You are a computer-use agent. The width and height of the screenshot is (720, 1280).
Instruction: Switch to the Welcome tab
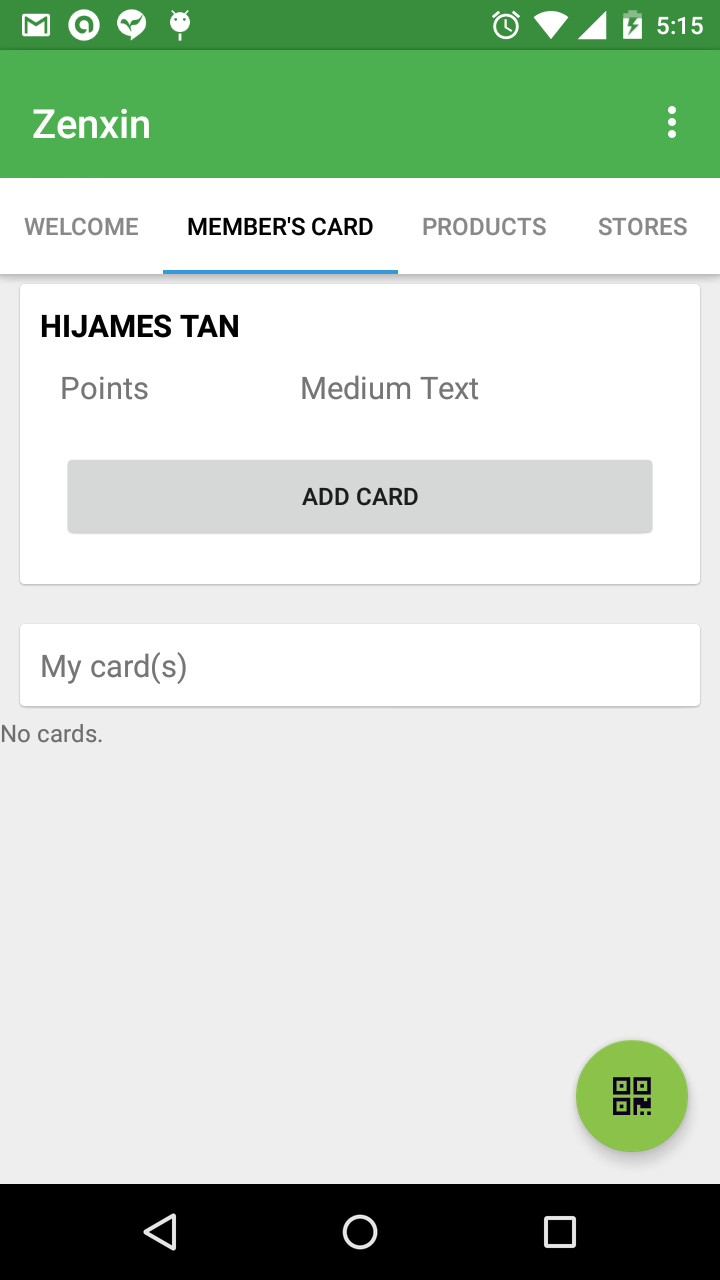tap(82, 227)
